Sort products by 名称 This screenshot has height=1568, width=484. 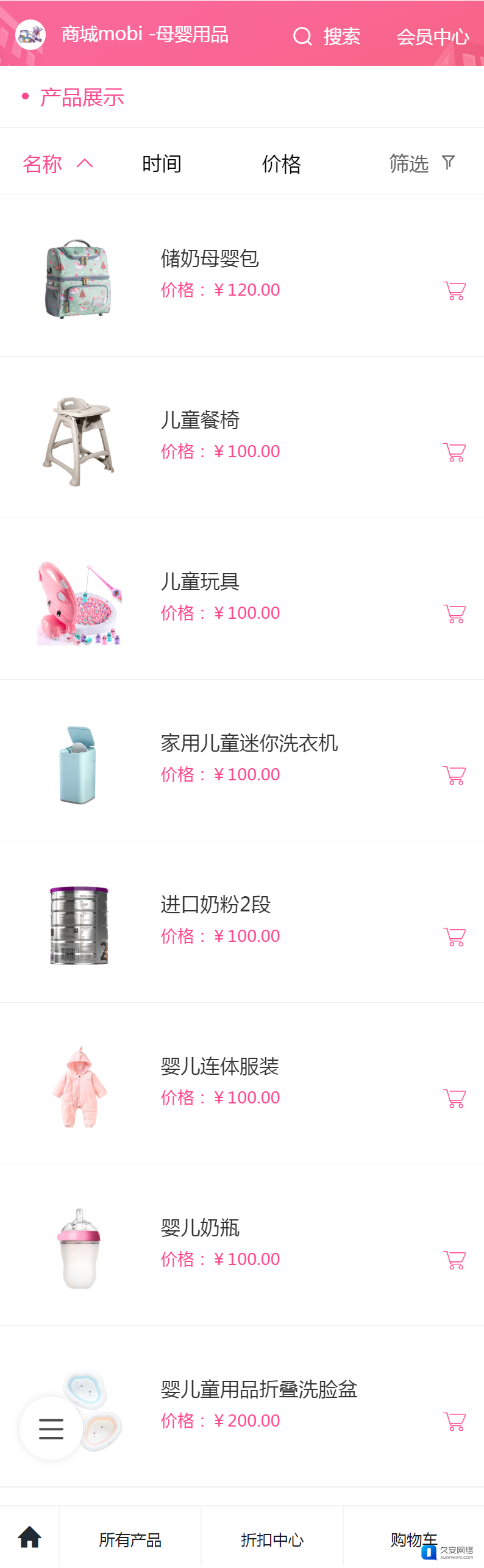coord(57,163)
